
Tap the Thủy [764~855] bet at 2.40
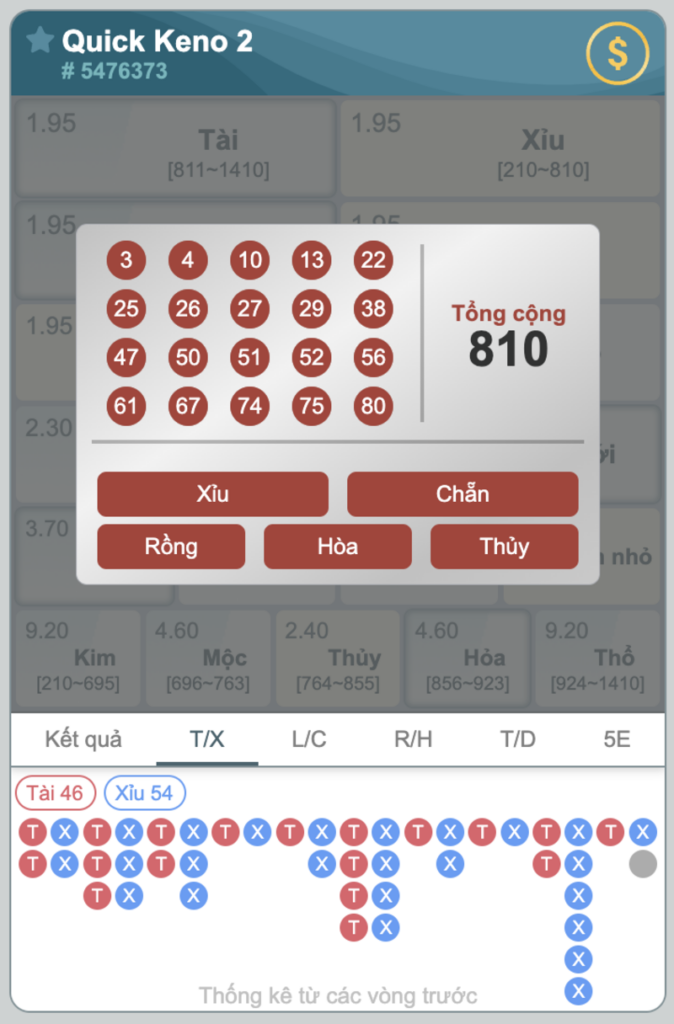(338, 659)
